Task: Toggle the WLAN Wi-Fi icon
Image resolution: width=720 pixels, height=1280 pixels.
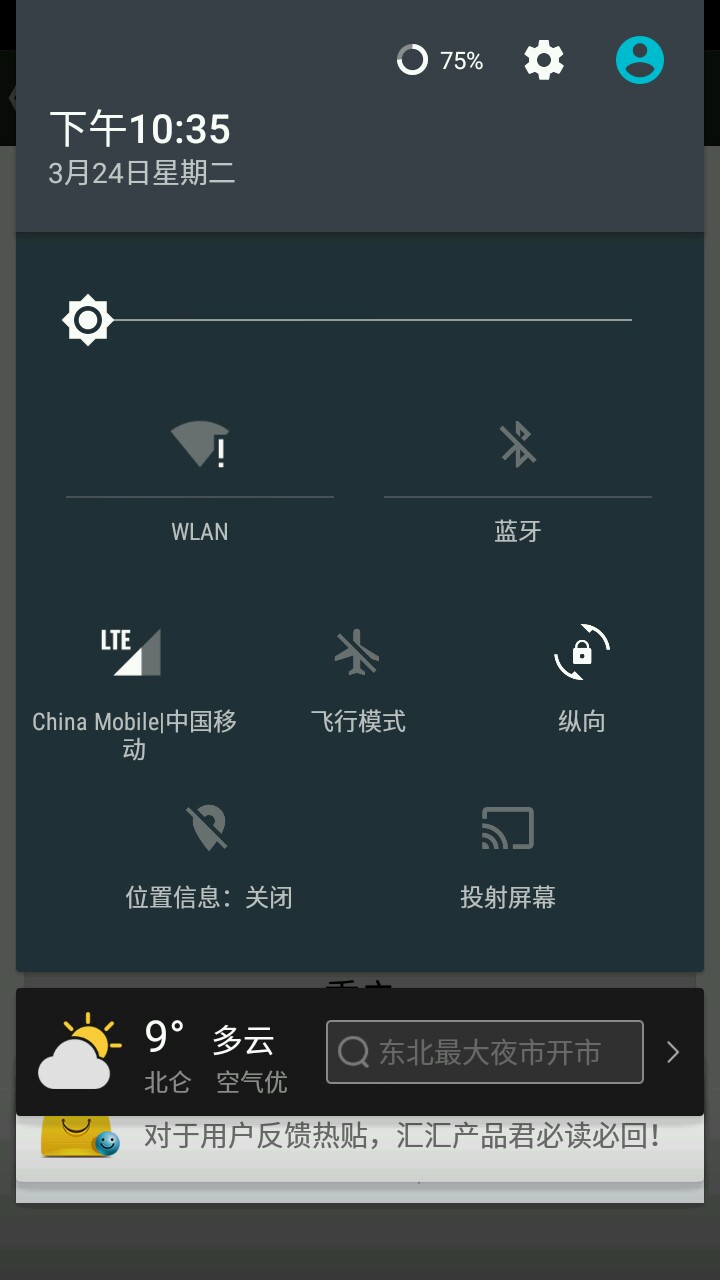Action: point(200,445)
